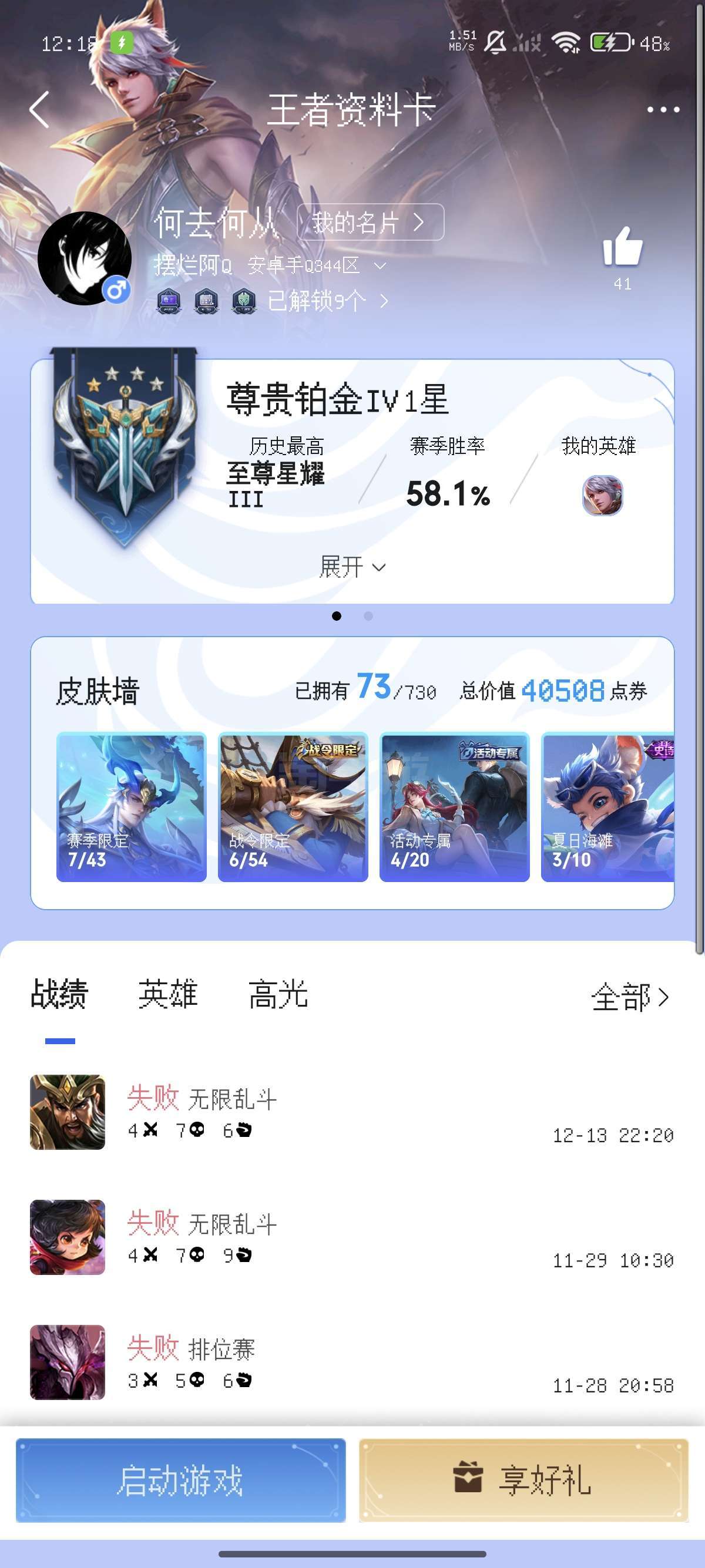Expand rank details with 展开
Viewport: 705px width, 1568px height.
pos(352,567)
